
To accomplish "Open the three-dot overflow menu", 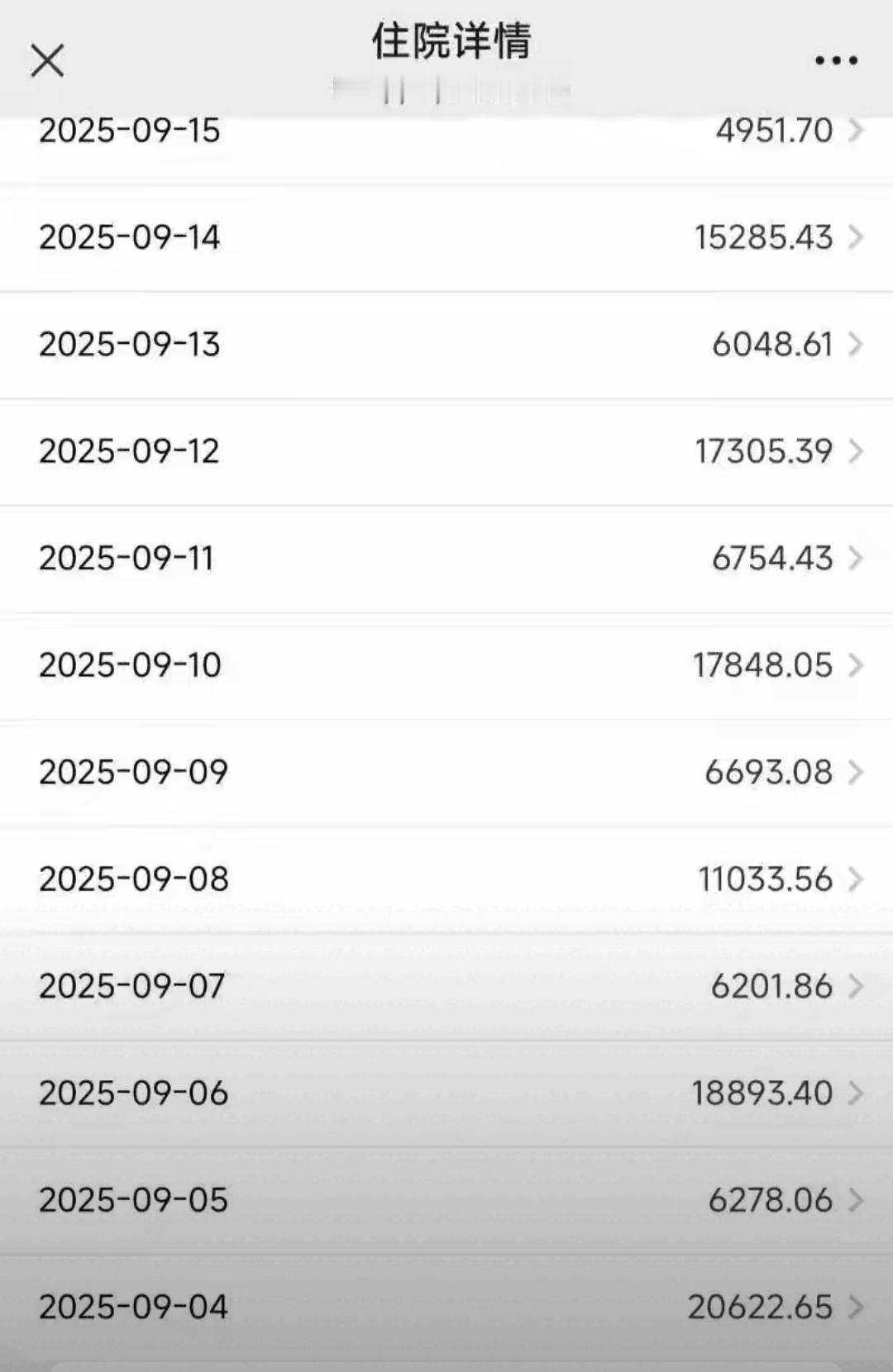I will click(x=835, y=60).
